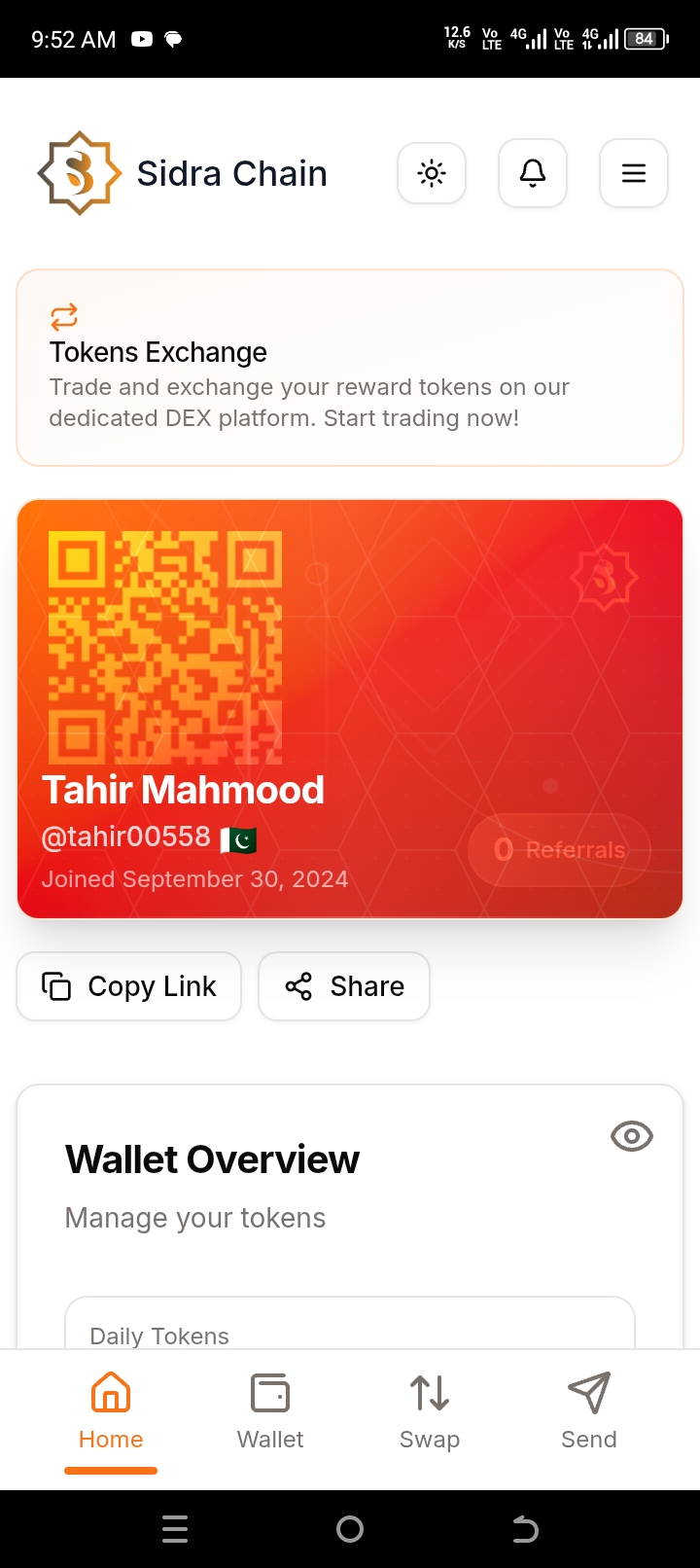Open the hamburger menu
Screen dimensions: 700x1568
[x=634, y=173]
